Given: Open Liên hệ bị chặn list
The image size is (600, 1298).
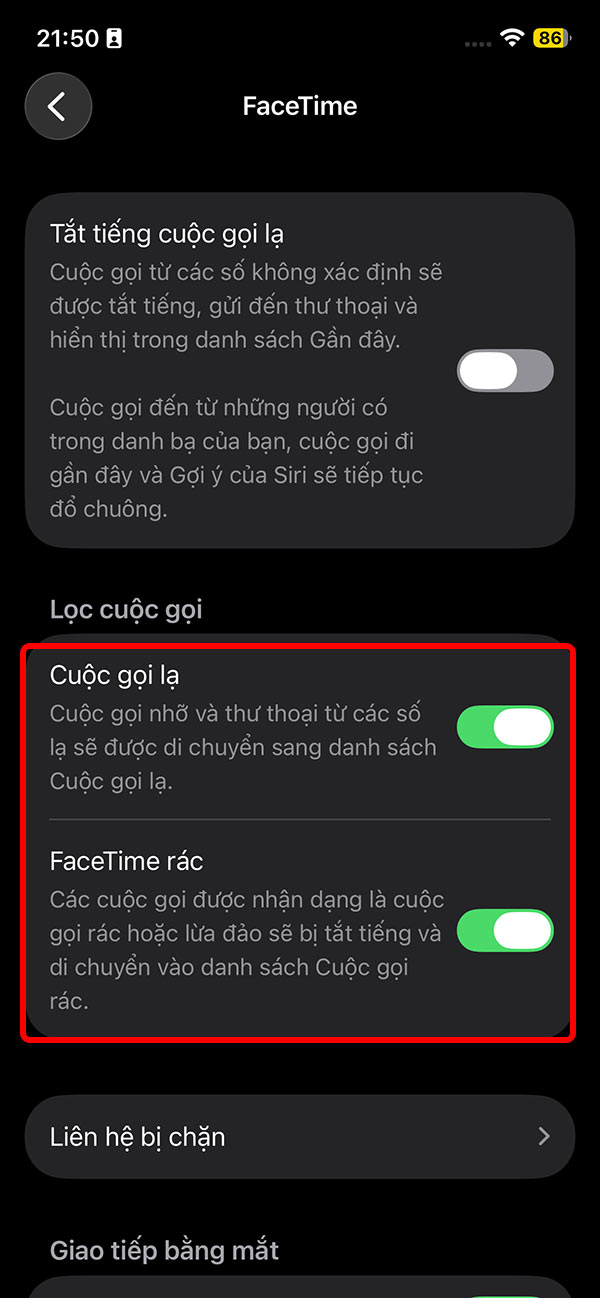Looking at the screenshot, I should click(300, 1136).
